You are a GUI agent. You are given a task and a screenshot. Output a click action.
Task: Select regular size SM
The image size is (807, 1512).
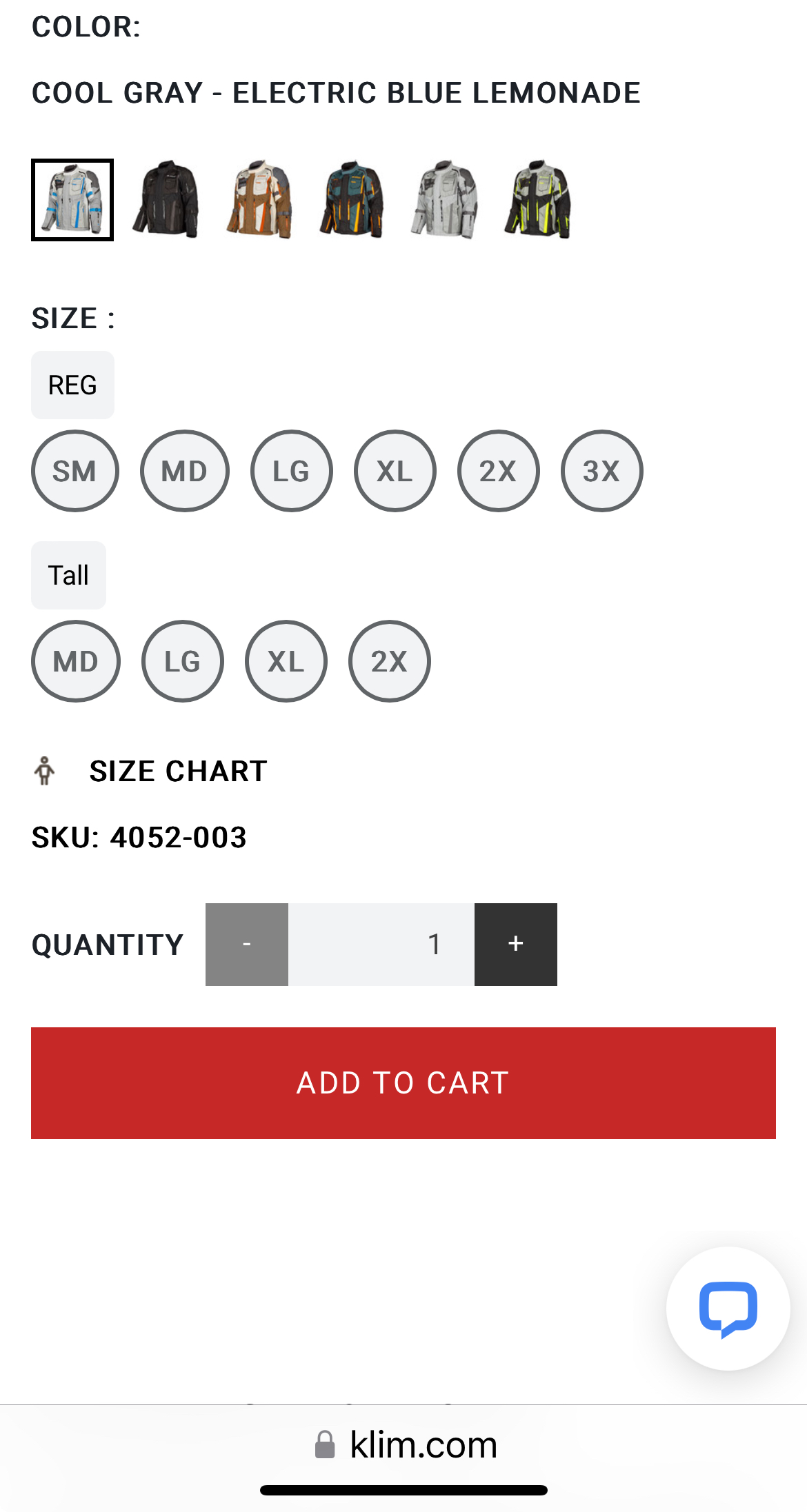click(74, 471)
